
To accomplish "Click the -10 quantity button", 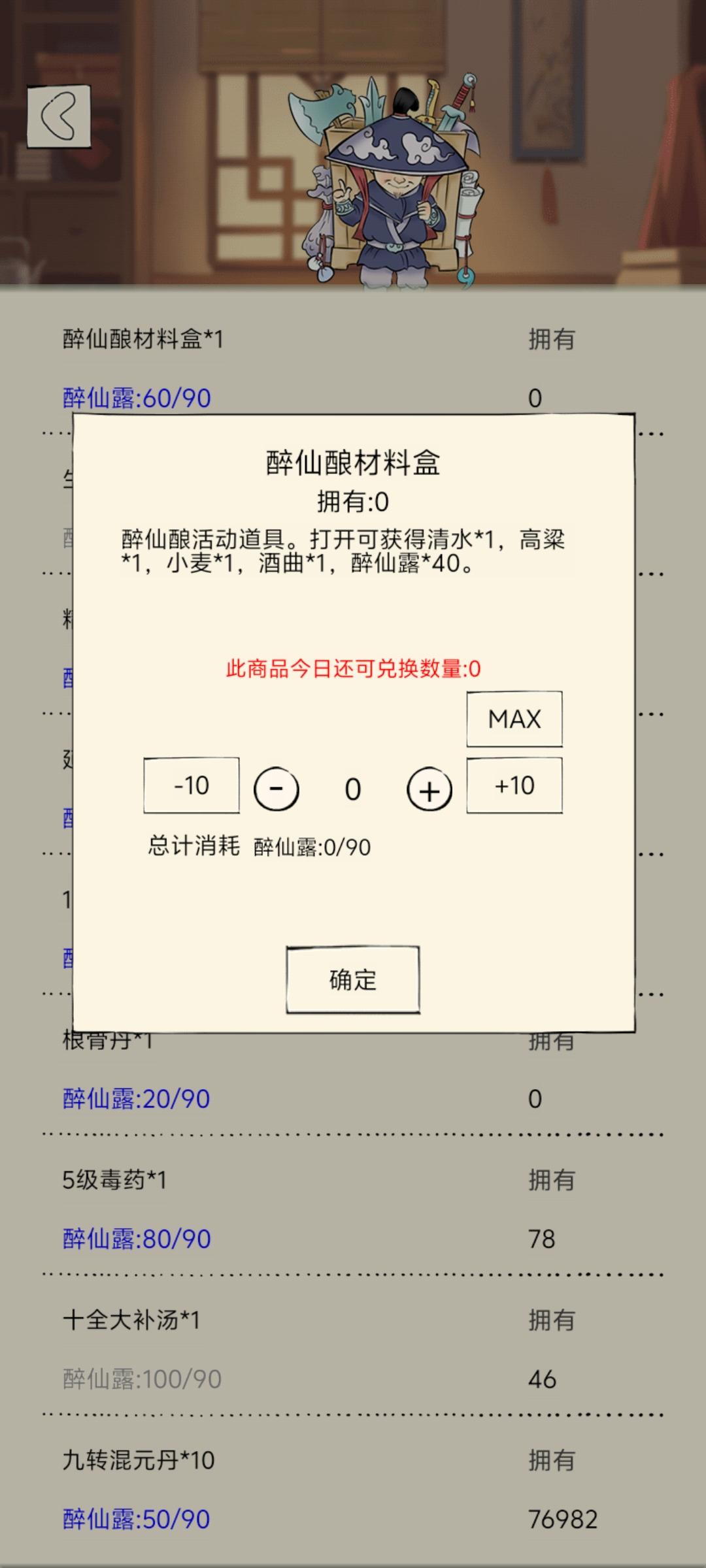I will pos(190,786).
